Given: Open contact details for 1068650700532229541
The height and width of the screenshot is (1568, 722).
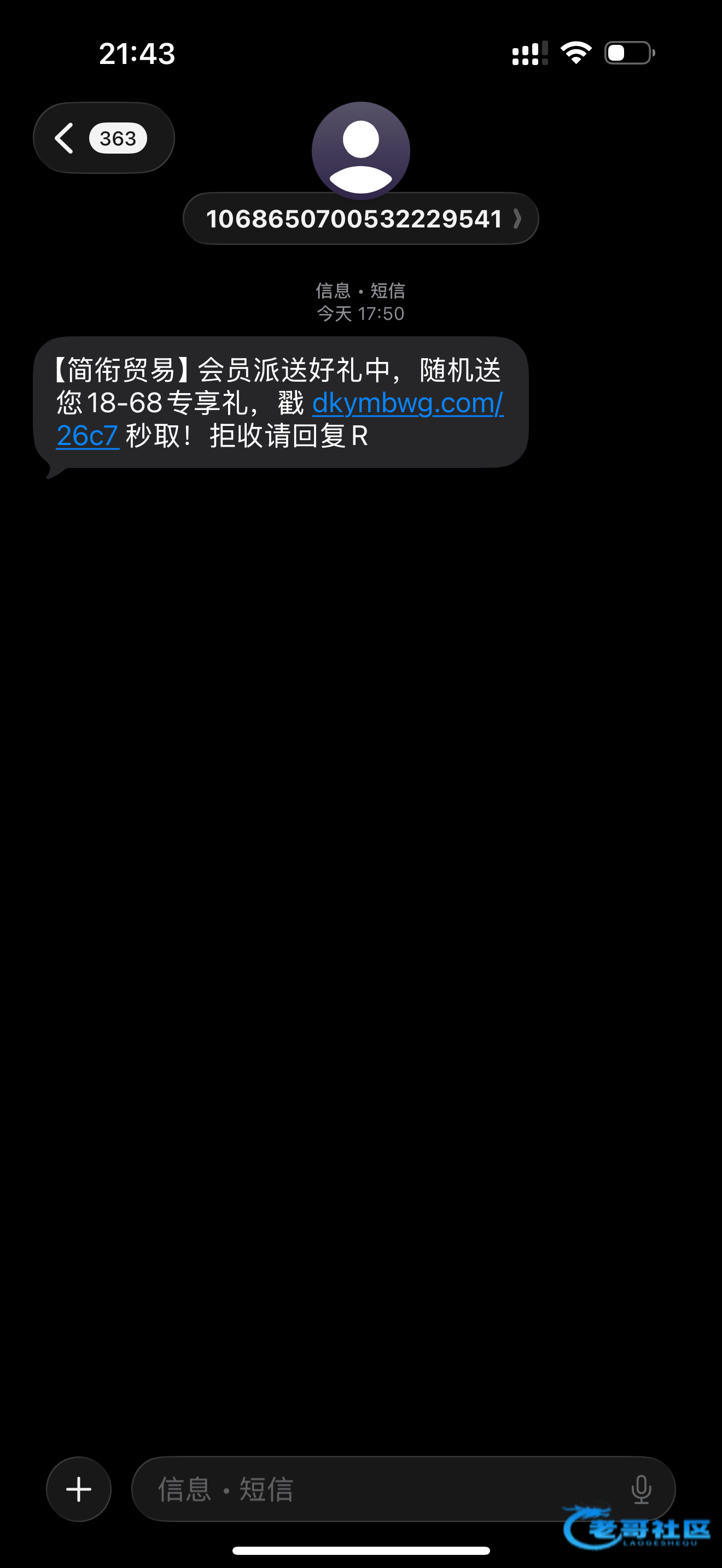Looking at the screenshot, I should coord(360,219).
